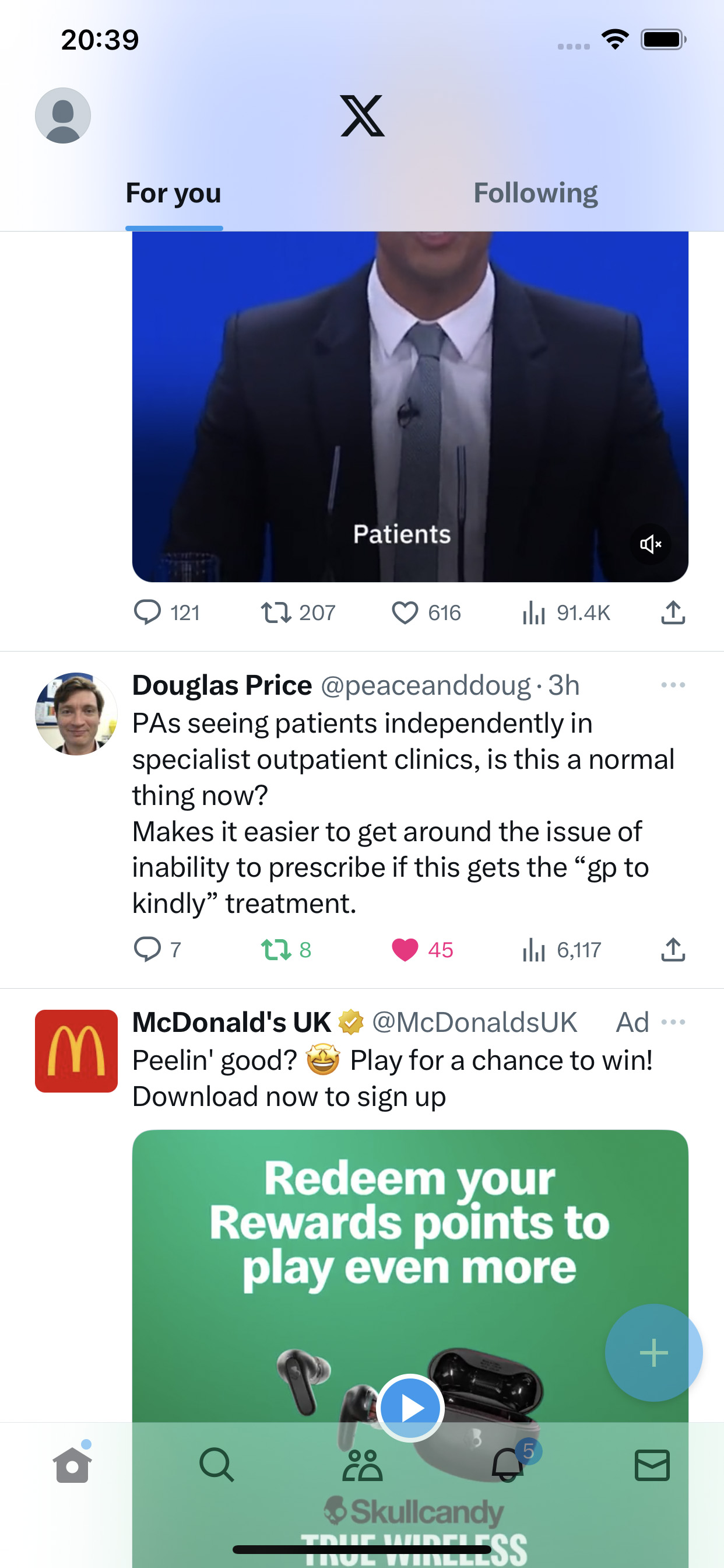Play the McDonald's UK ad video

(410, 1408)
